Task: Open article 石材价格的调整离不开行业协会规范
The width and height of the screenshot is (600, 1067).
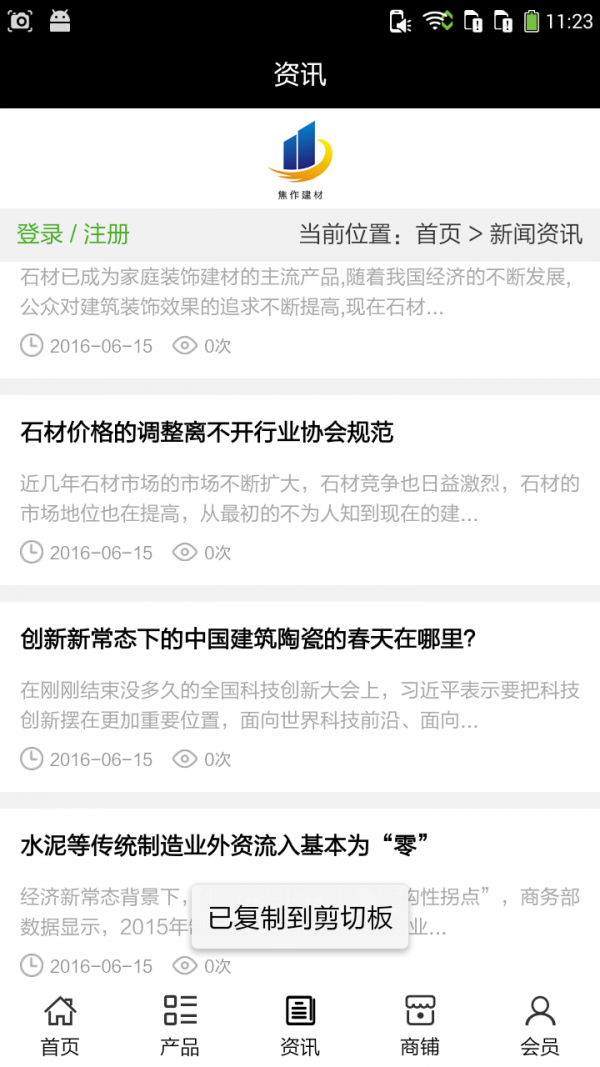Action: (x=207, y=432)
